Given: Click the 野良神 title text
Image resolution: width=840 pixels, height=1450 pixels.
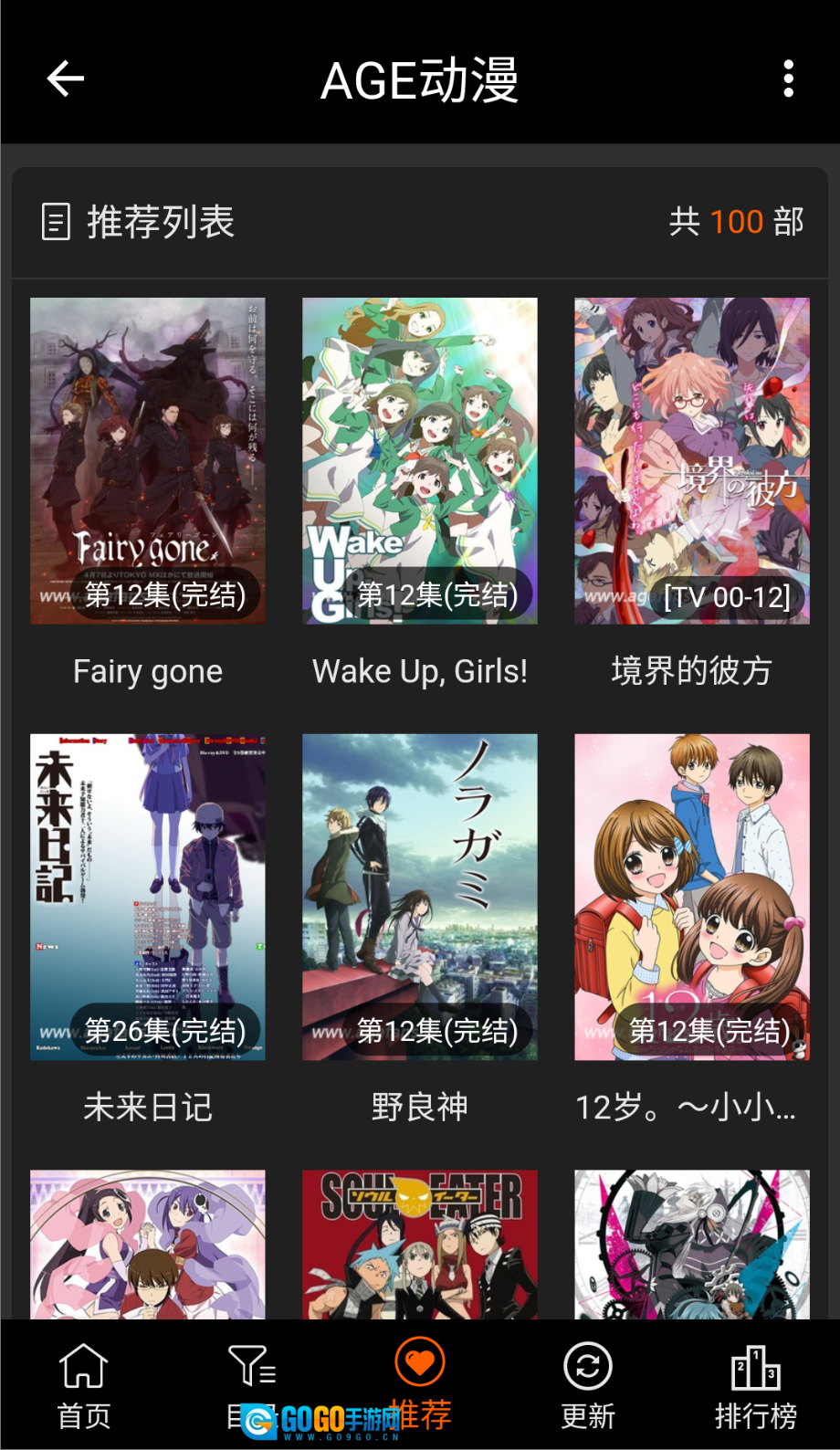Looking at the screenshot, I should (419, 1107).
